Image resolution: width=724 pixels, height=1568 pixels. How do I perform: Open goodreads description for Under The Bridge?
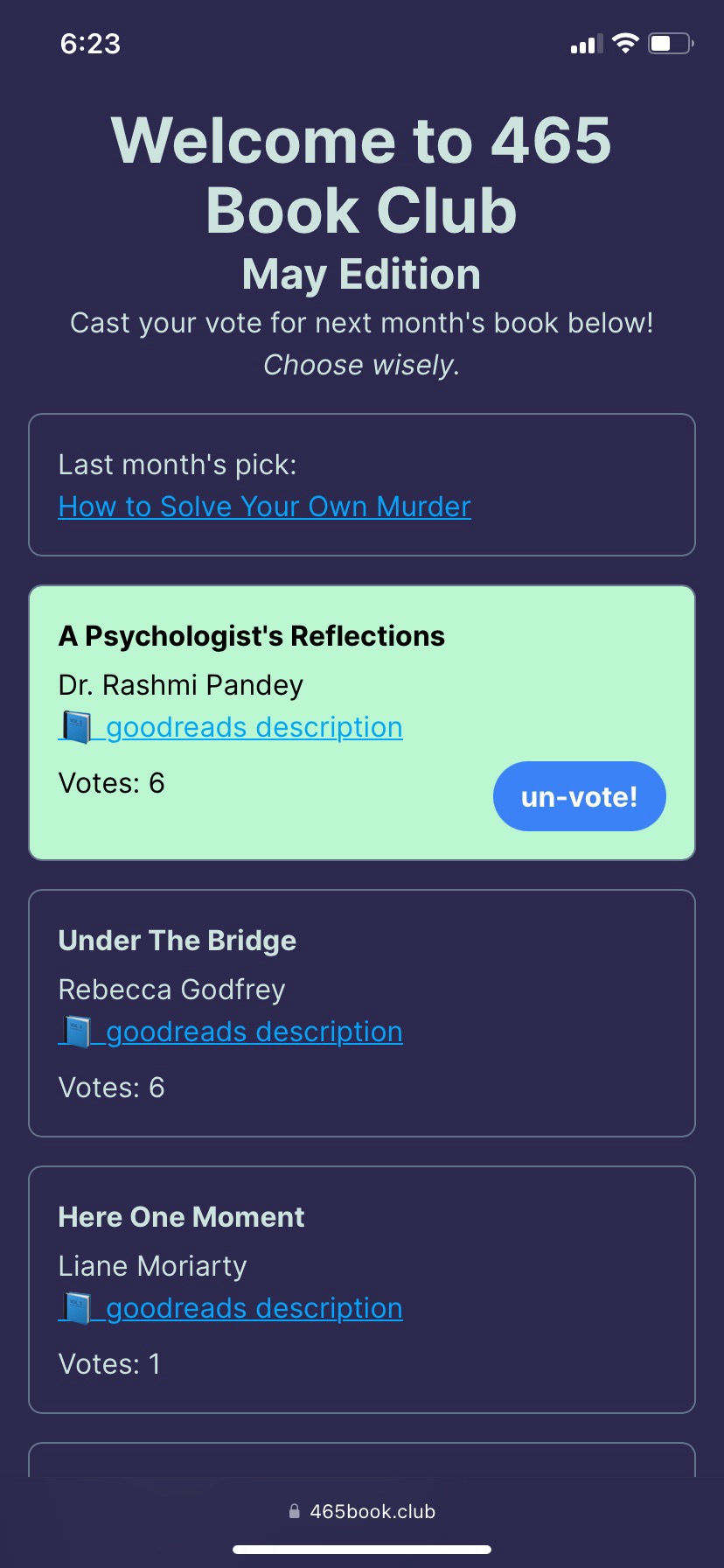231,1032
